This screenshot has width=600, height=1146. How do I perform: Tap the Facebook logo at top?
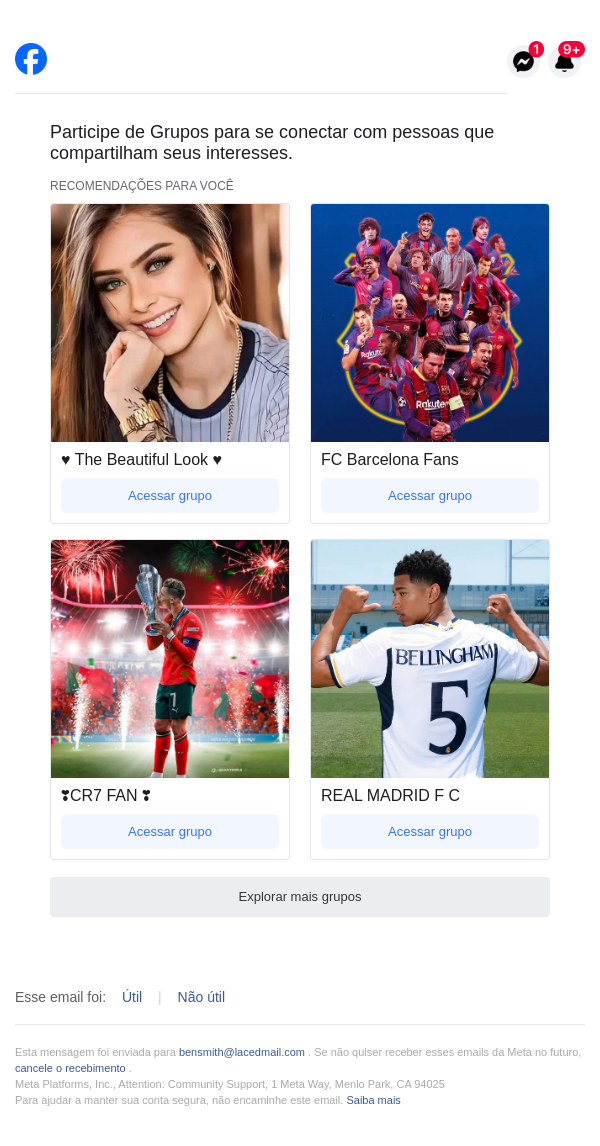(31, 59)
